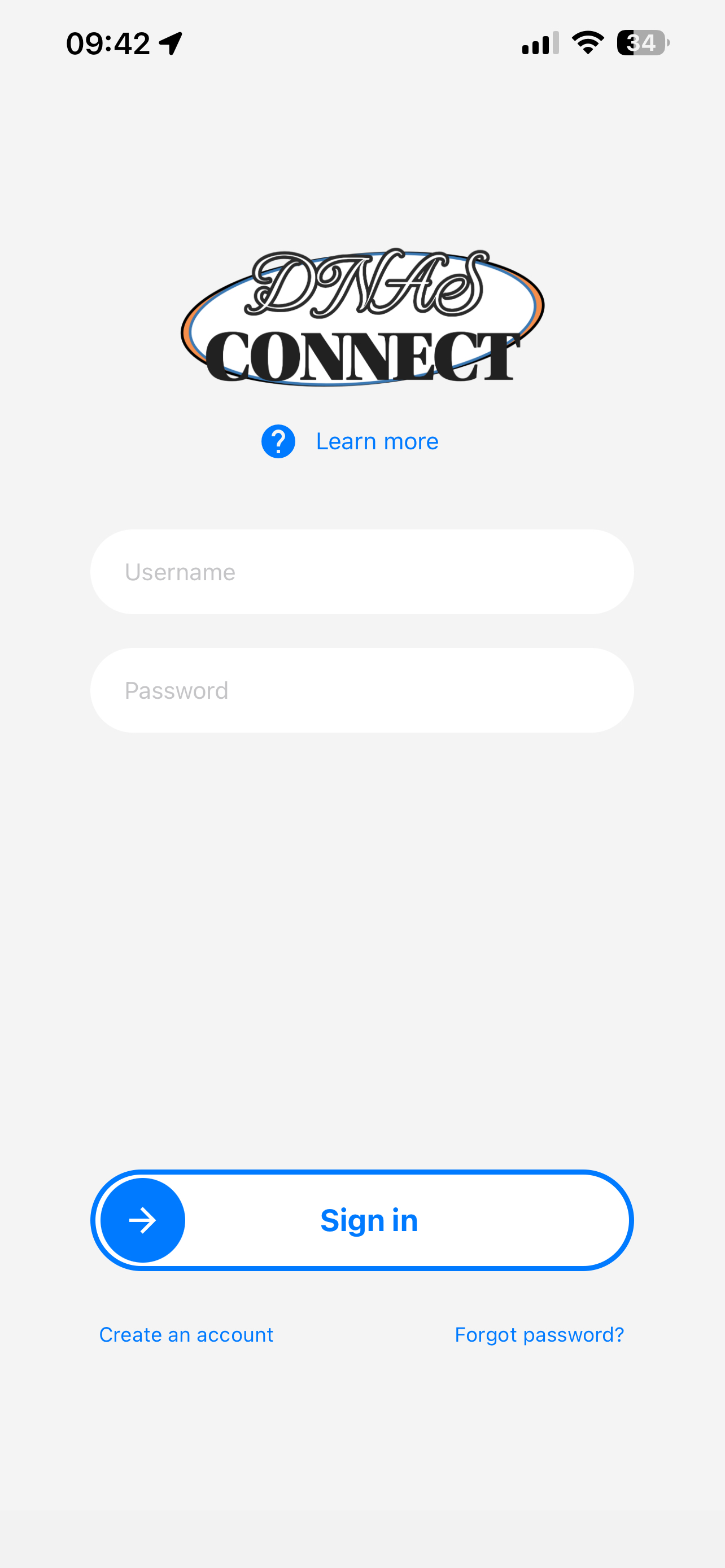Click inside the Password field

(x=362, y=690)
